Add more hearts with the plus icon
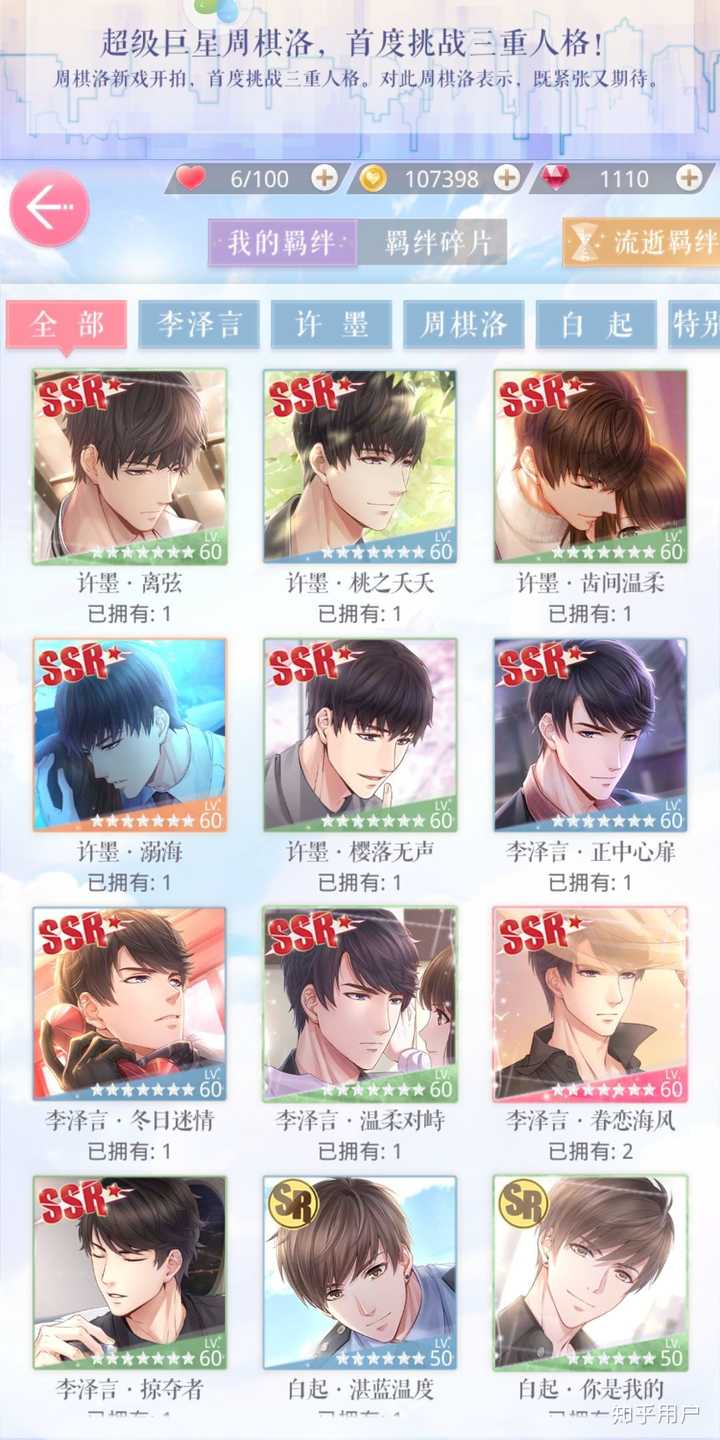 pos(324,178)
